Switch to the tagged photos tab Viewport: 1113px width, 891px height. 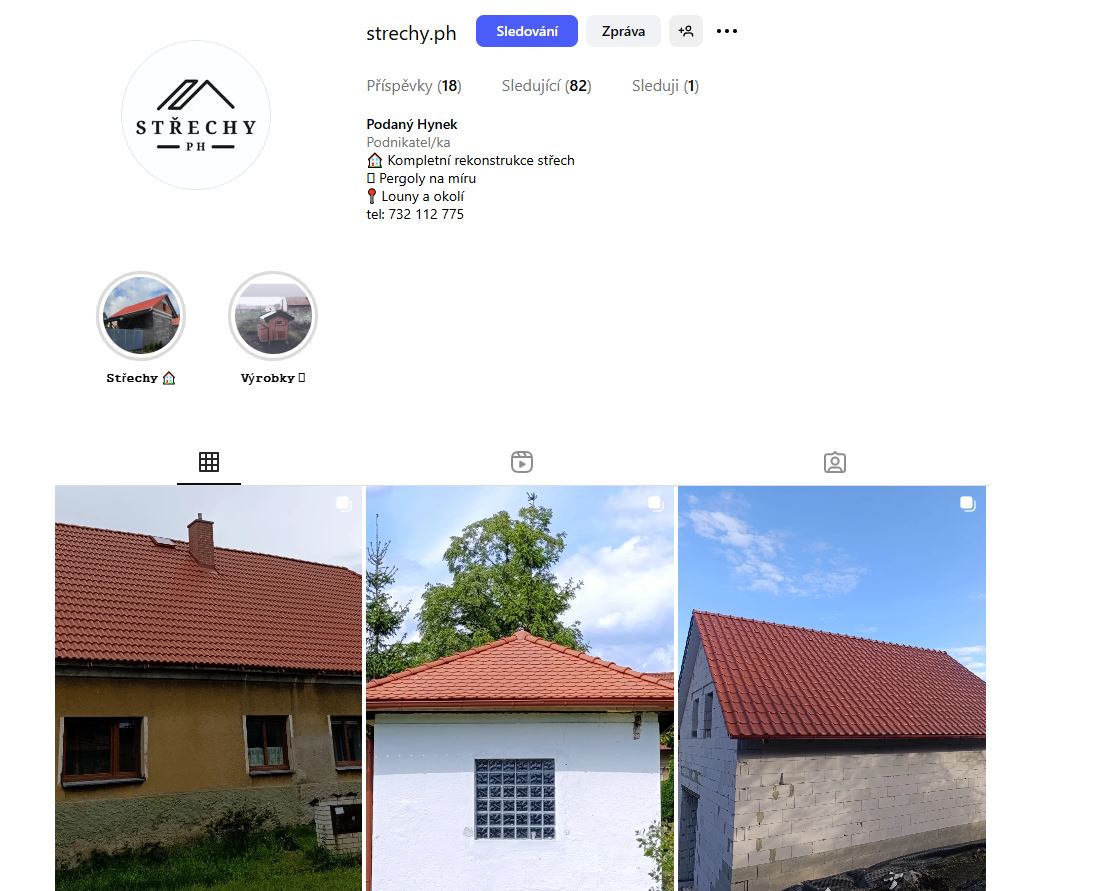(x=834, y=462)
